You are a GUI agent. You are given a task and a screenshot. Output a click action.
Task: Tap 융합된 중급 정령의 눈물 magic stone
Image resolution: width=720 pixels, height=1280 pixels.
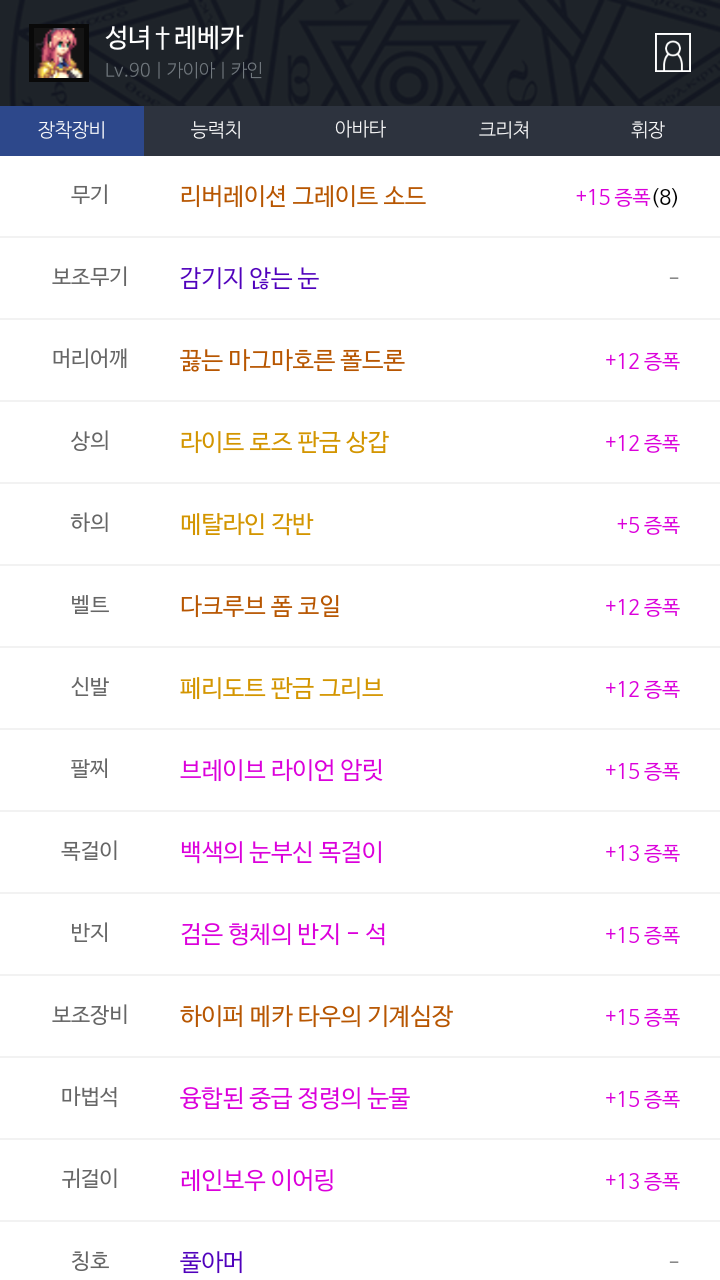coord(295,1098)
